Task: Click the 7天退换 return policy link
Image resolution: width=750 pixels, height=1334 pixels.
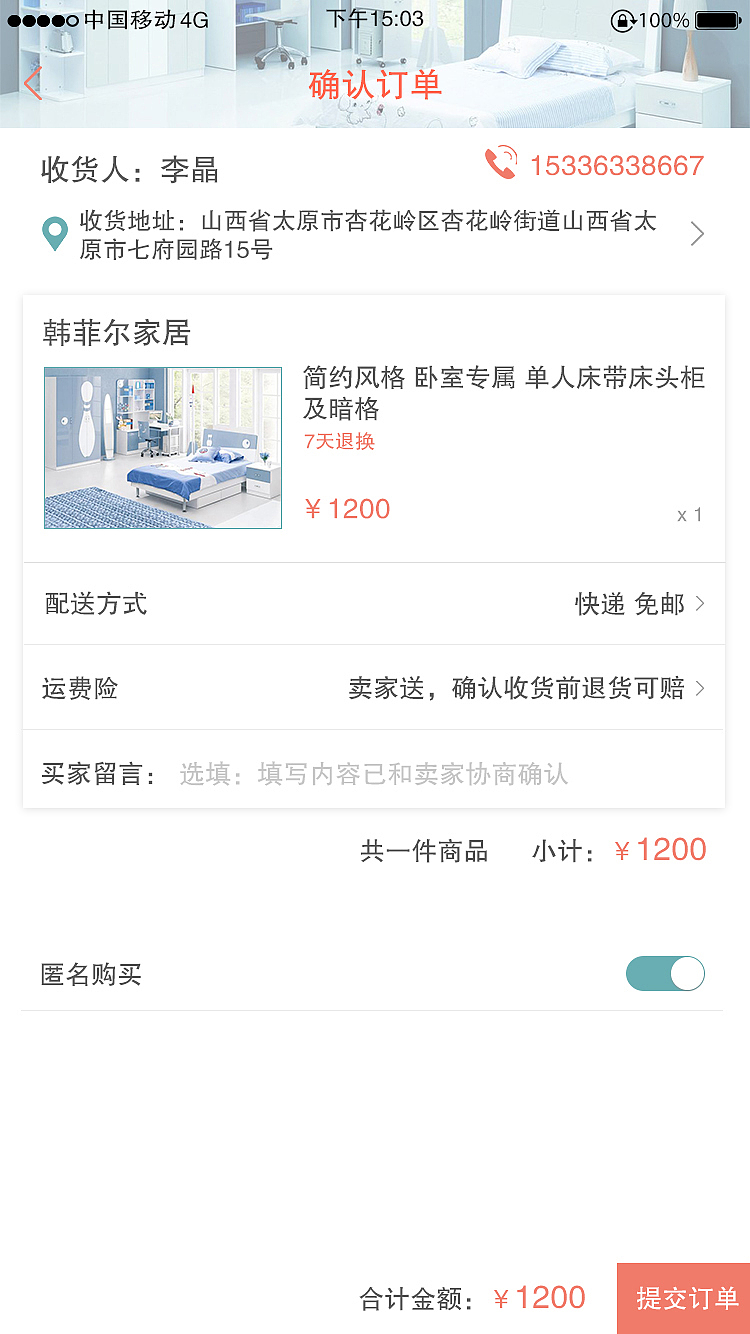Action: [338, 441]
